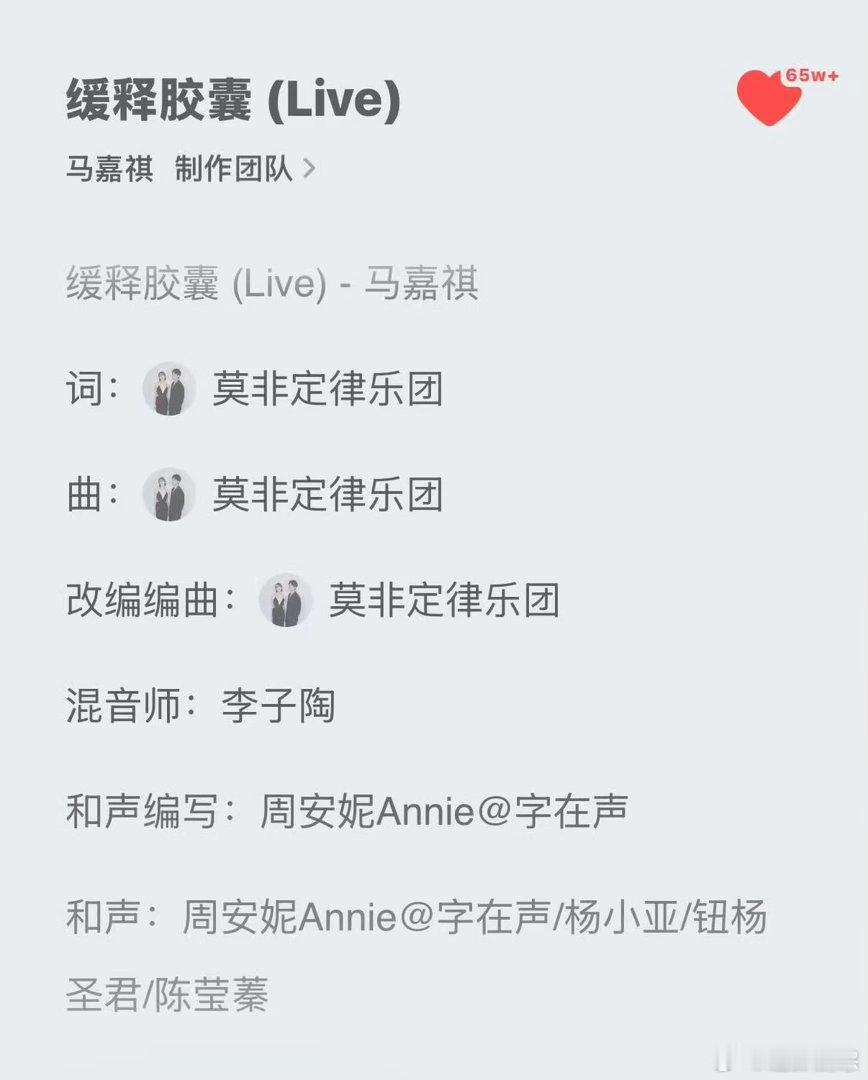Open 马嘉祺 制作团队 details
The image size is (868, 1080).
191,169
